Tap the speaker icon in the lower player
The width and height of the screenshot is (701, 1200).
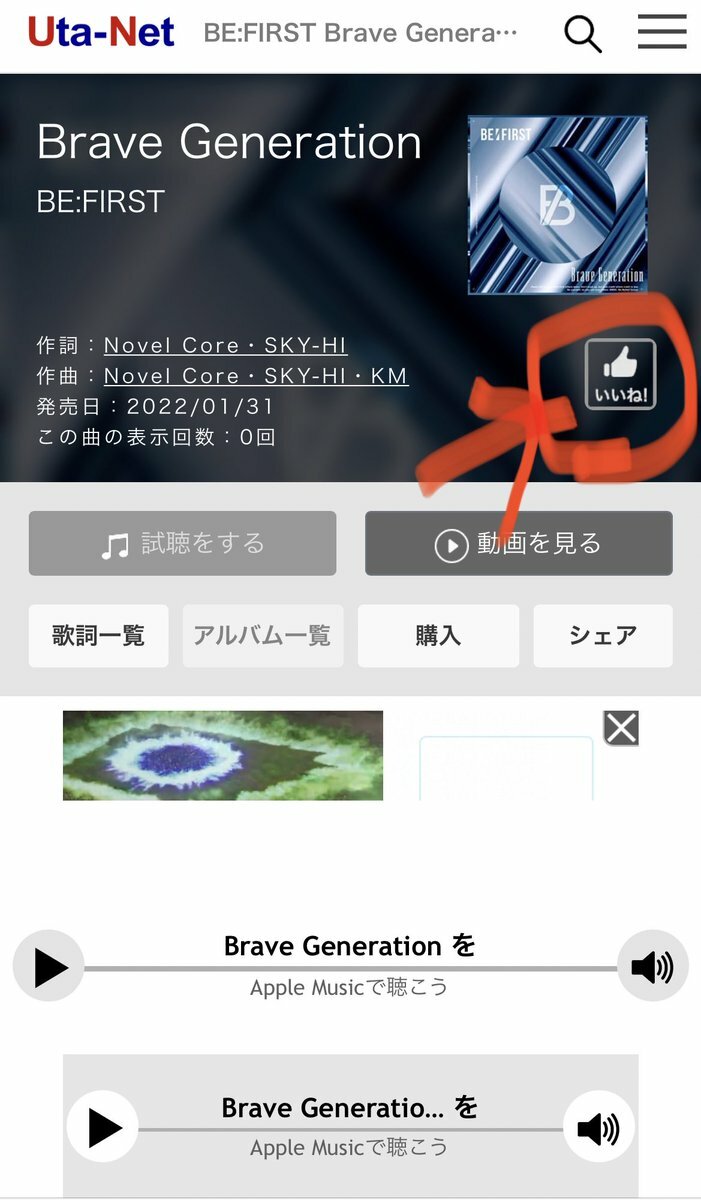coord(598,1127)
